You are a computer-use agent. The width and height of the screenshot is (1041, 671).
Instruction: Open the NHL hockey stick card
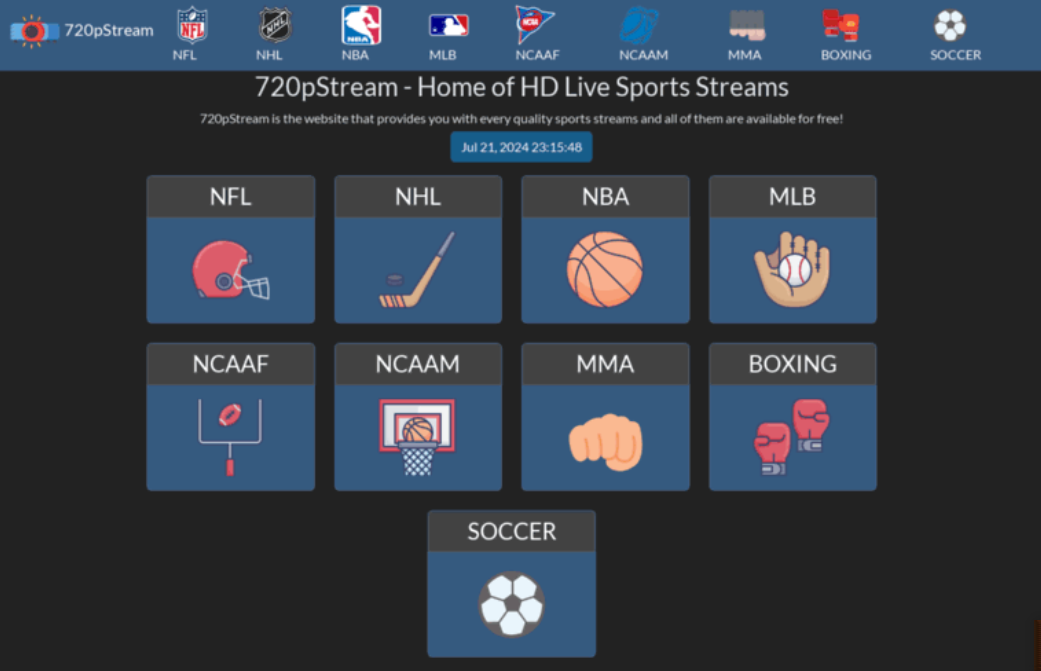pos(418,250)
